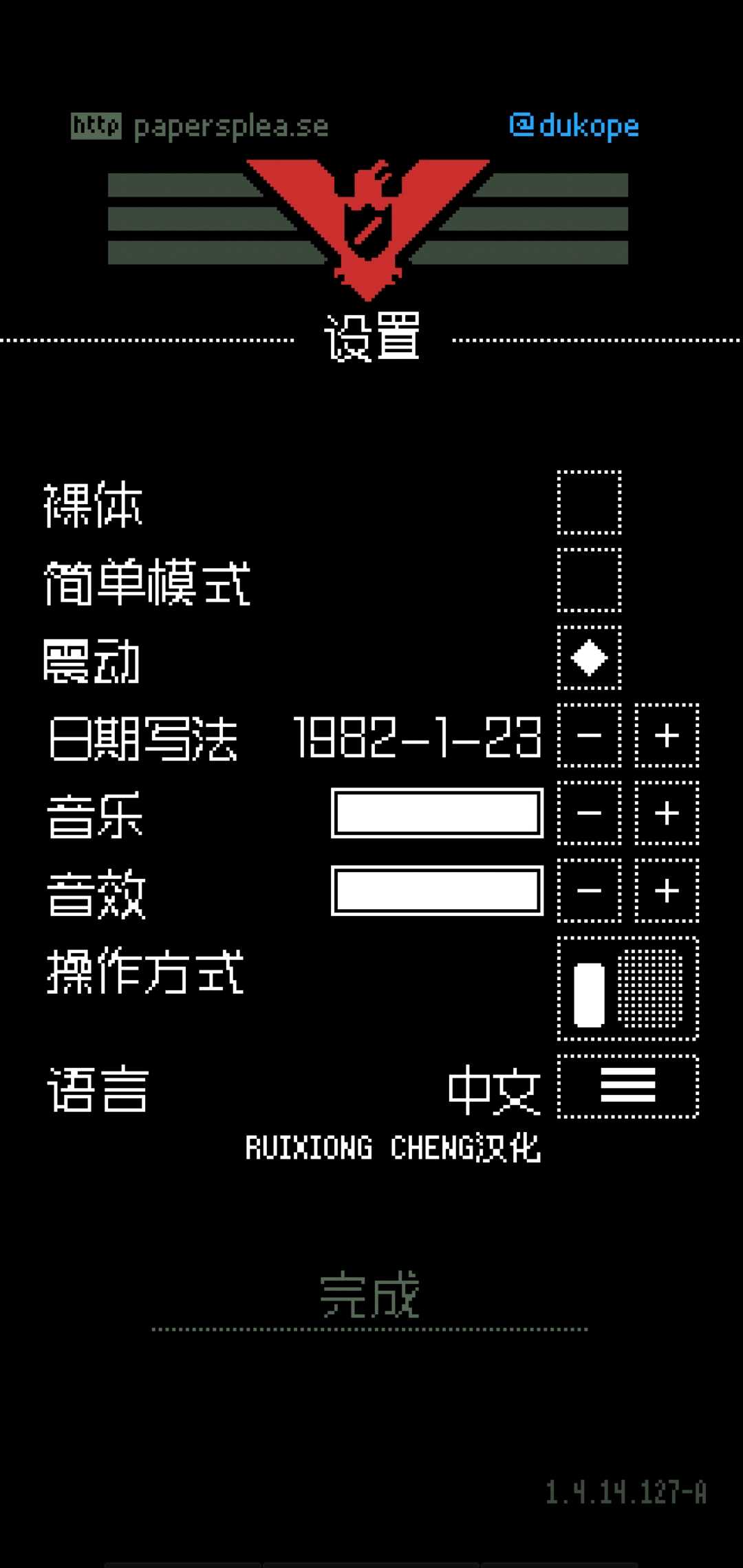Toggle the 操作方式 control mode switch
The image size is (743, 1568).
click(627, 988)
